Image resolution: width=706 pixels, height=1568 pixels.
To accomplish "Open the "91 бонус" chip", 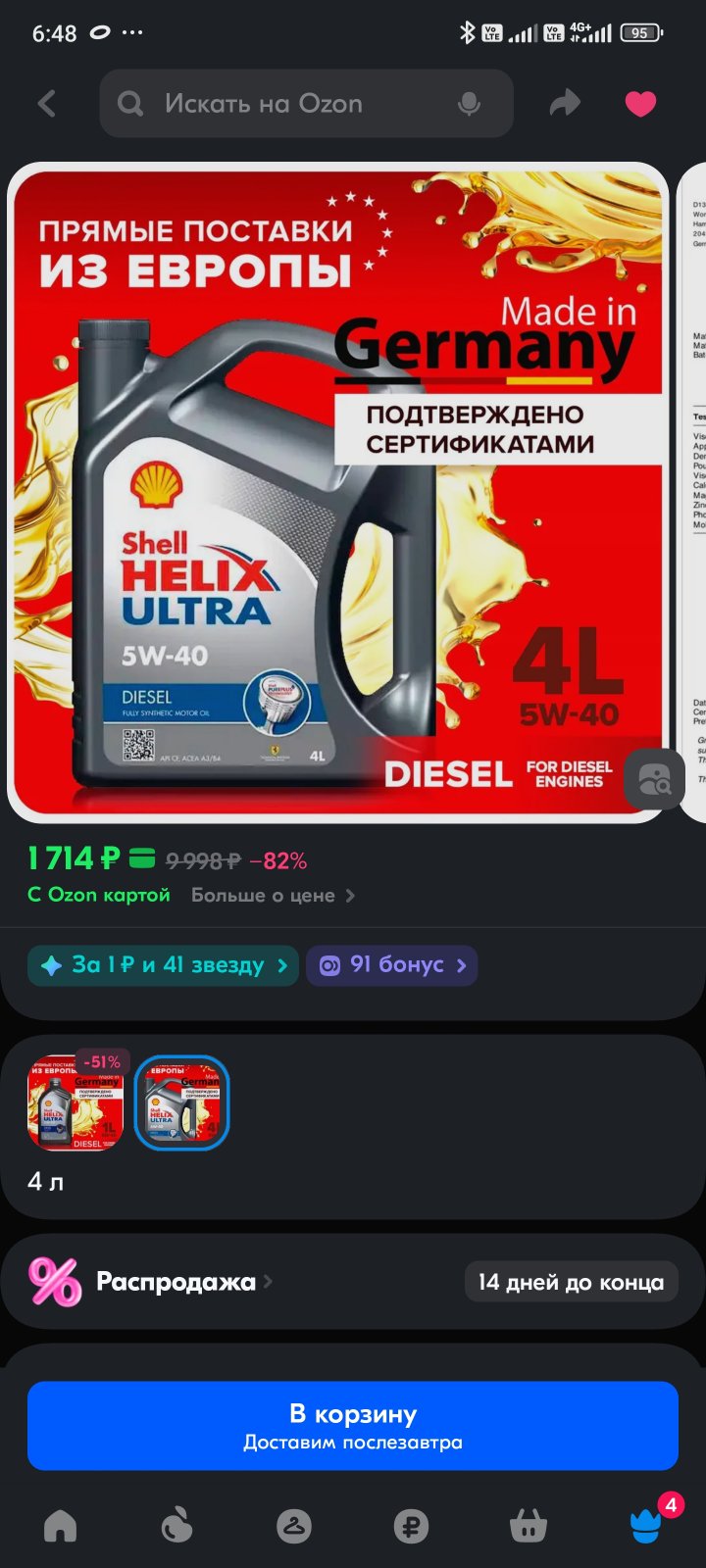I will [x=392, y=965].
